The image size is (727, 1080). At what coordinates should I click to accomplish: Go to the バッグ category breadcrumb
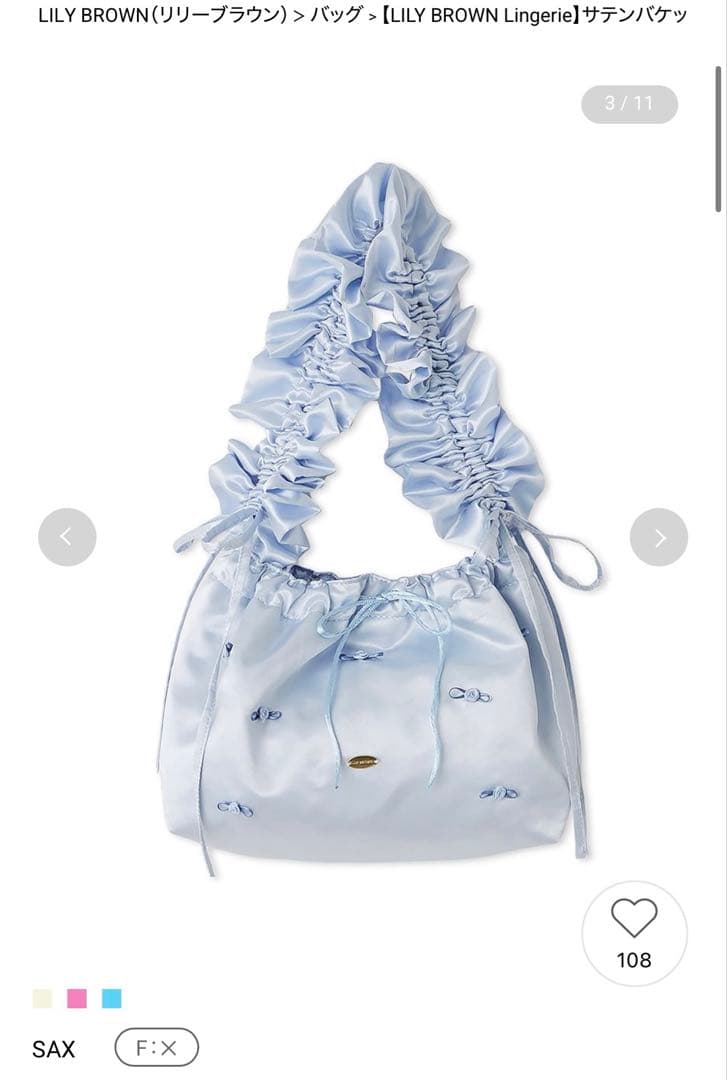338,16
